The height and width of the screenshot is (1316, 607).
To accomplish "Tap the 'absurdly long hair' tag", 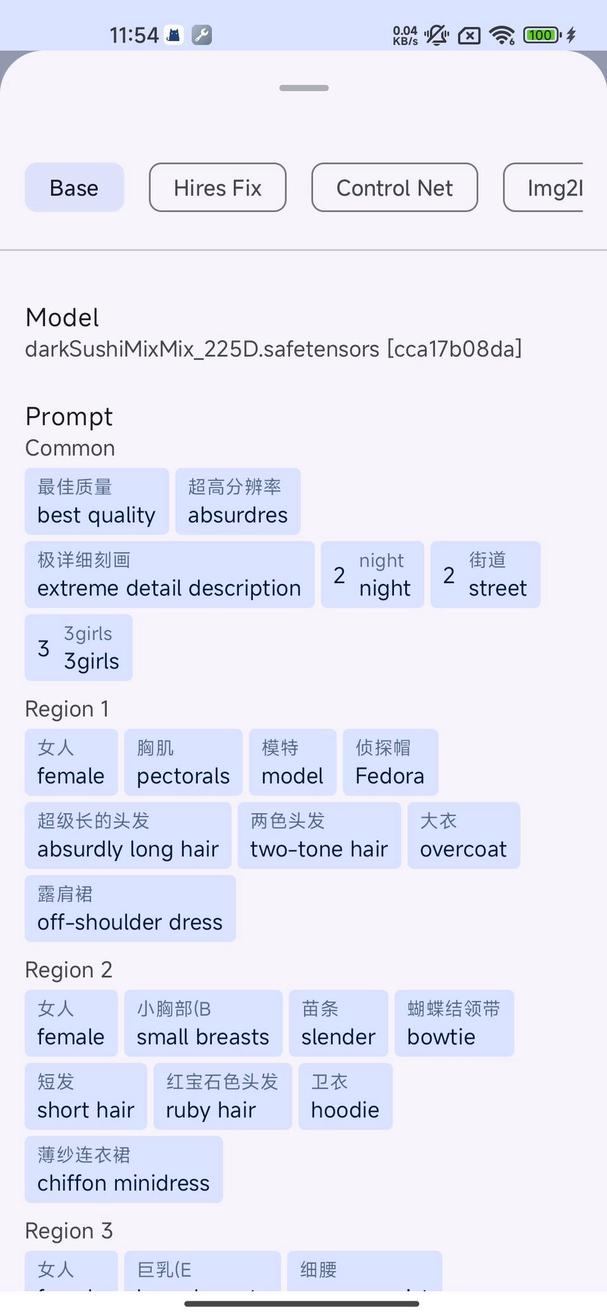I will tap(128, 836).
